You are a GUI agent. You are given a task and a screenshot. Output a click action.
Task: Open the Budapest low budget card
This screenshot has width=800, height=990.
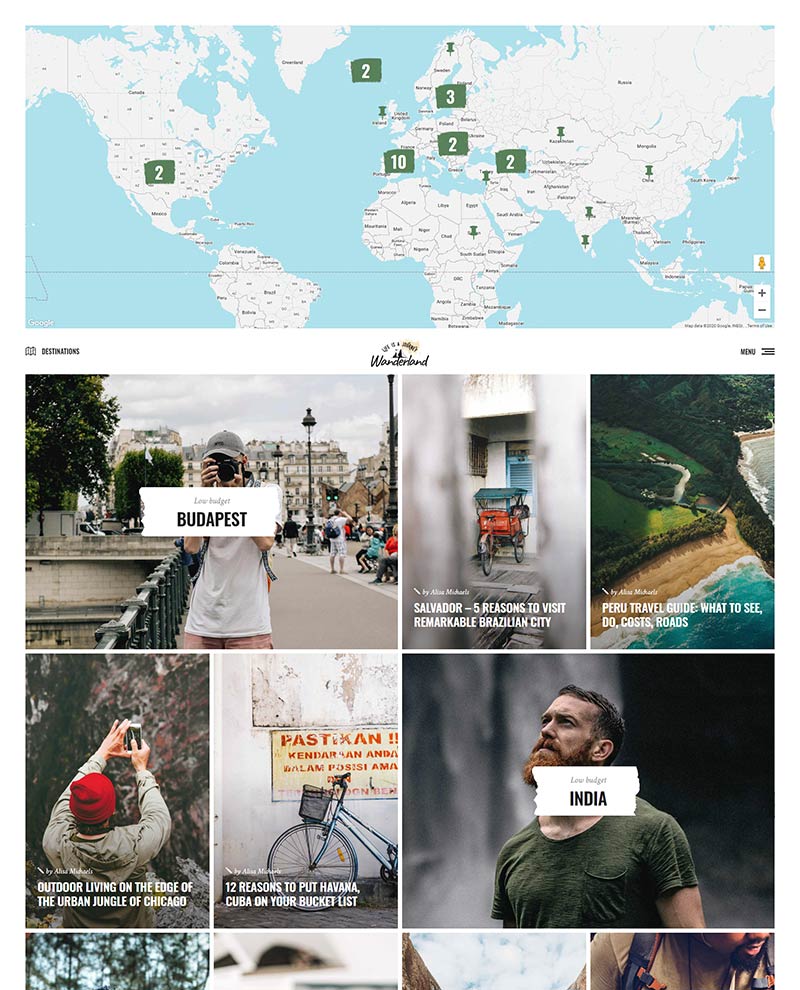click(x=211, y=512)
